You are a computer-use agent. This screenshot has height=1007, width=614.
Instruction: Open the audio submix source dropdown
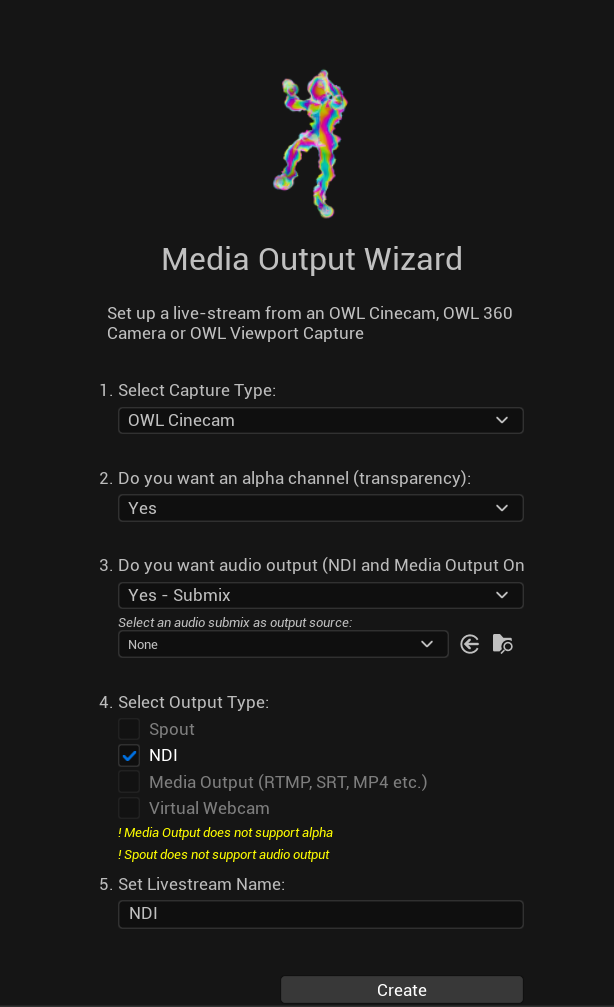[x=282, y=645]
